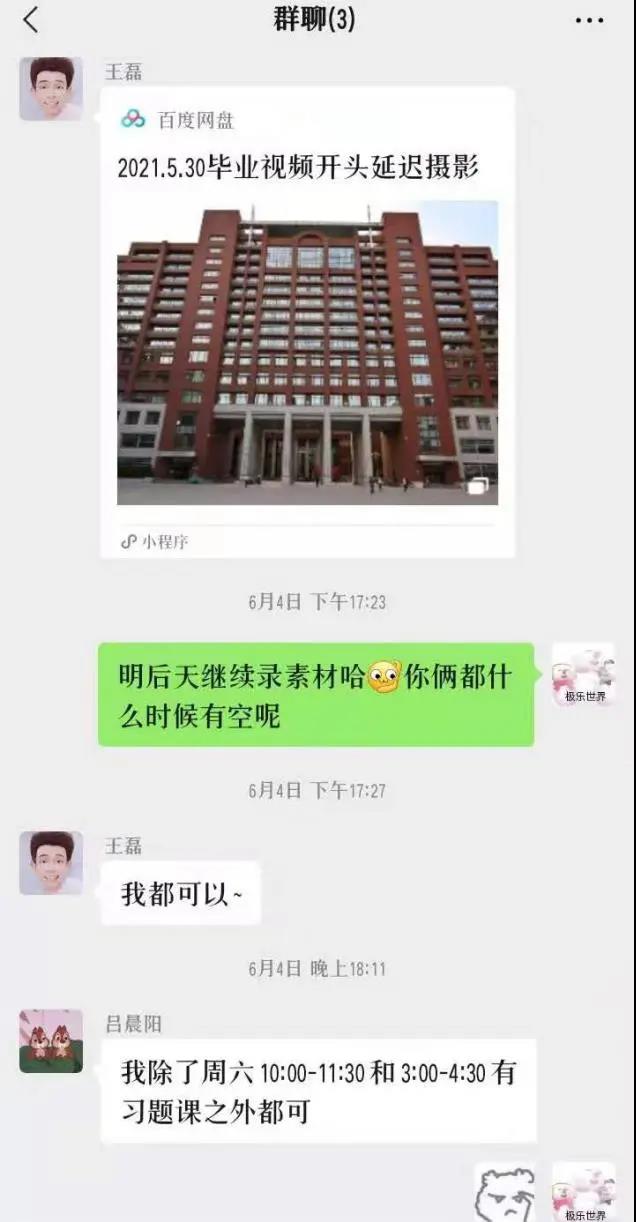Open 吕晨阳's profile avatar
The image size is (636, 1222).
click(51, 1041)
